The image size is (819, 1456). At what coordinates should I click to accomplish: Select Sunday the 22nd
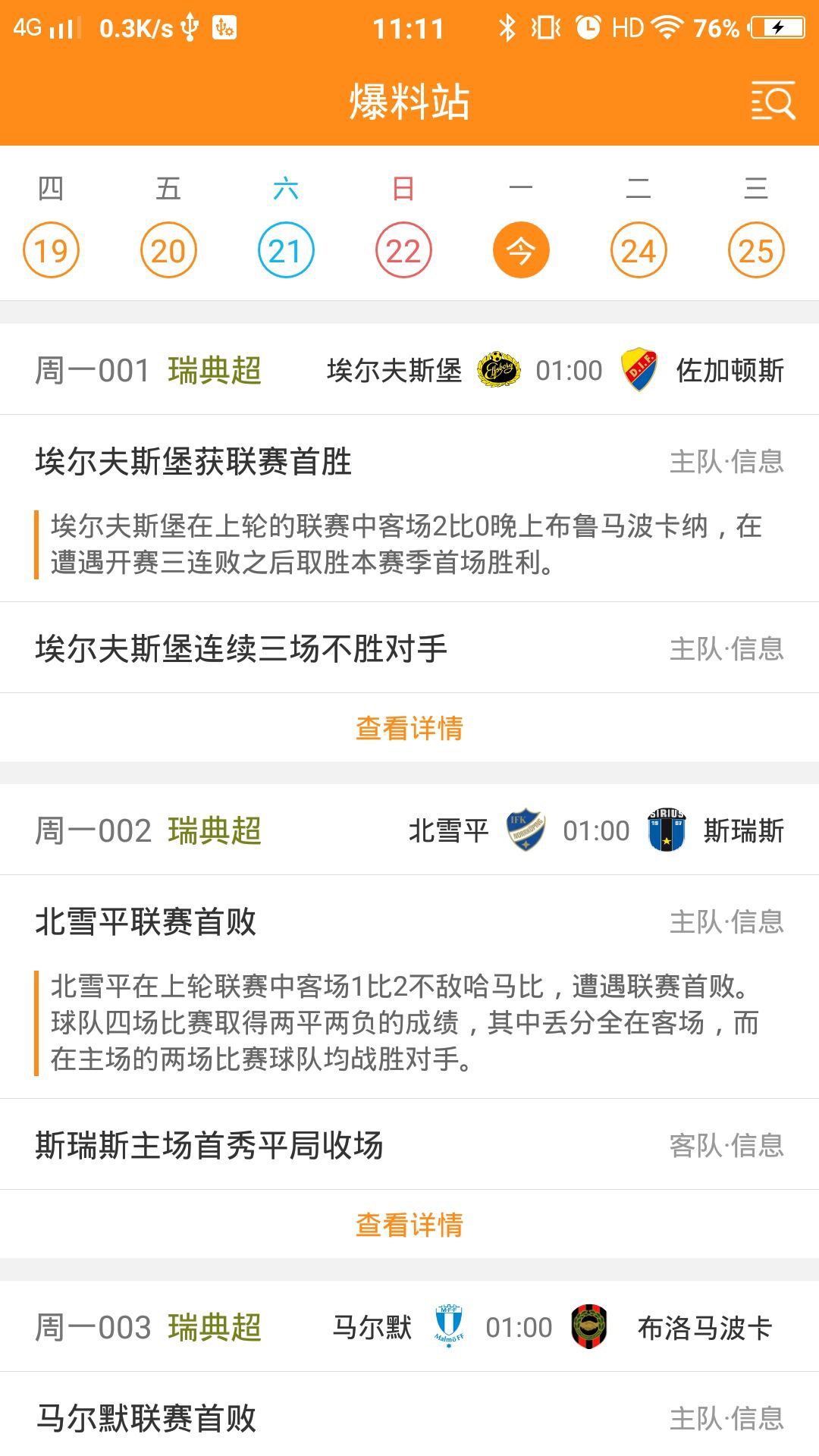[403, 249]
